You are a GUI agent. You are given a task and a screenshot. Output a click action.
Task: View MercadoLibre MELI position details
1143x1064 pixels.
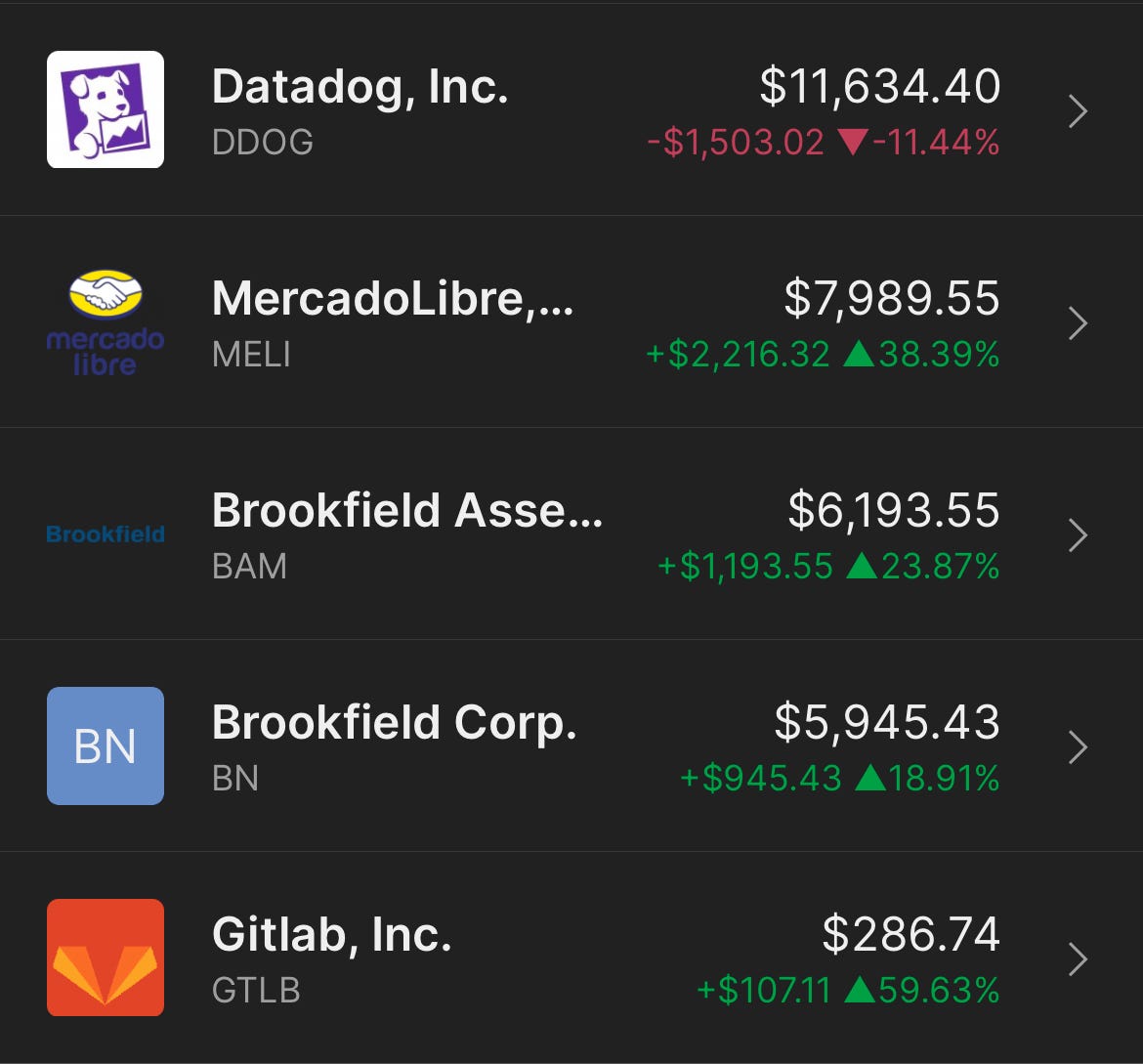(x=571, y=322)
